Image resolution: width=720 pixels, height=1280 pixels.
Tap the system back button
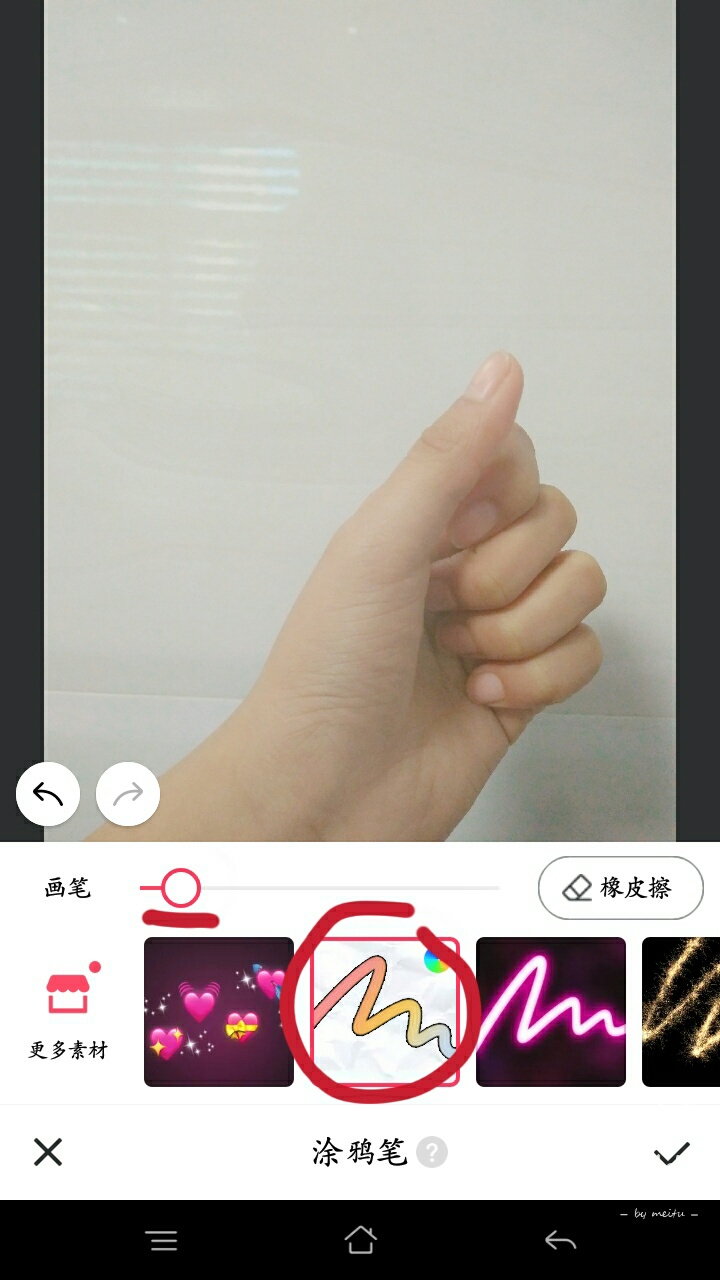560,1241
